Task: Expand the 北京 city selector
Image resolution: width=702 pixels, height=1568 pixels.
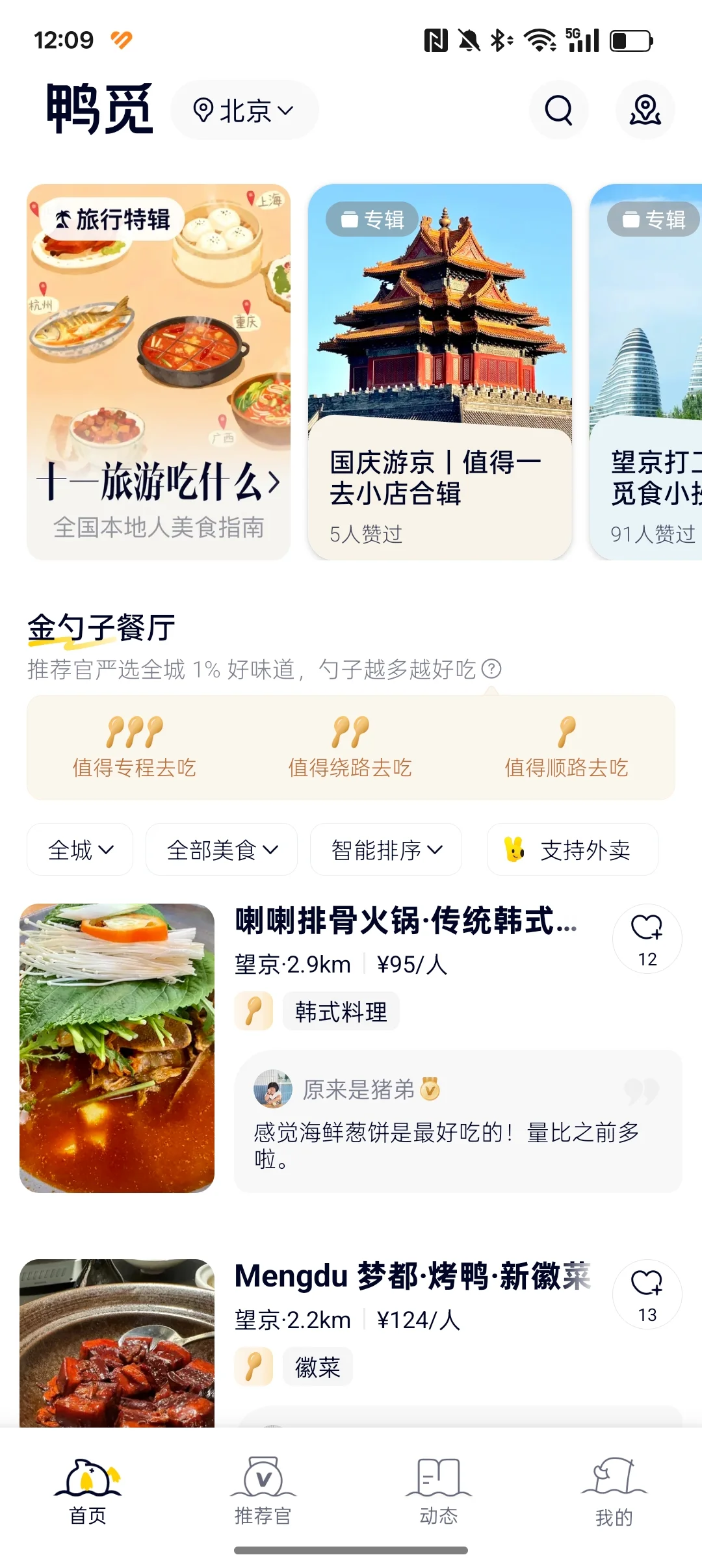Action: [x=244, y=111]
